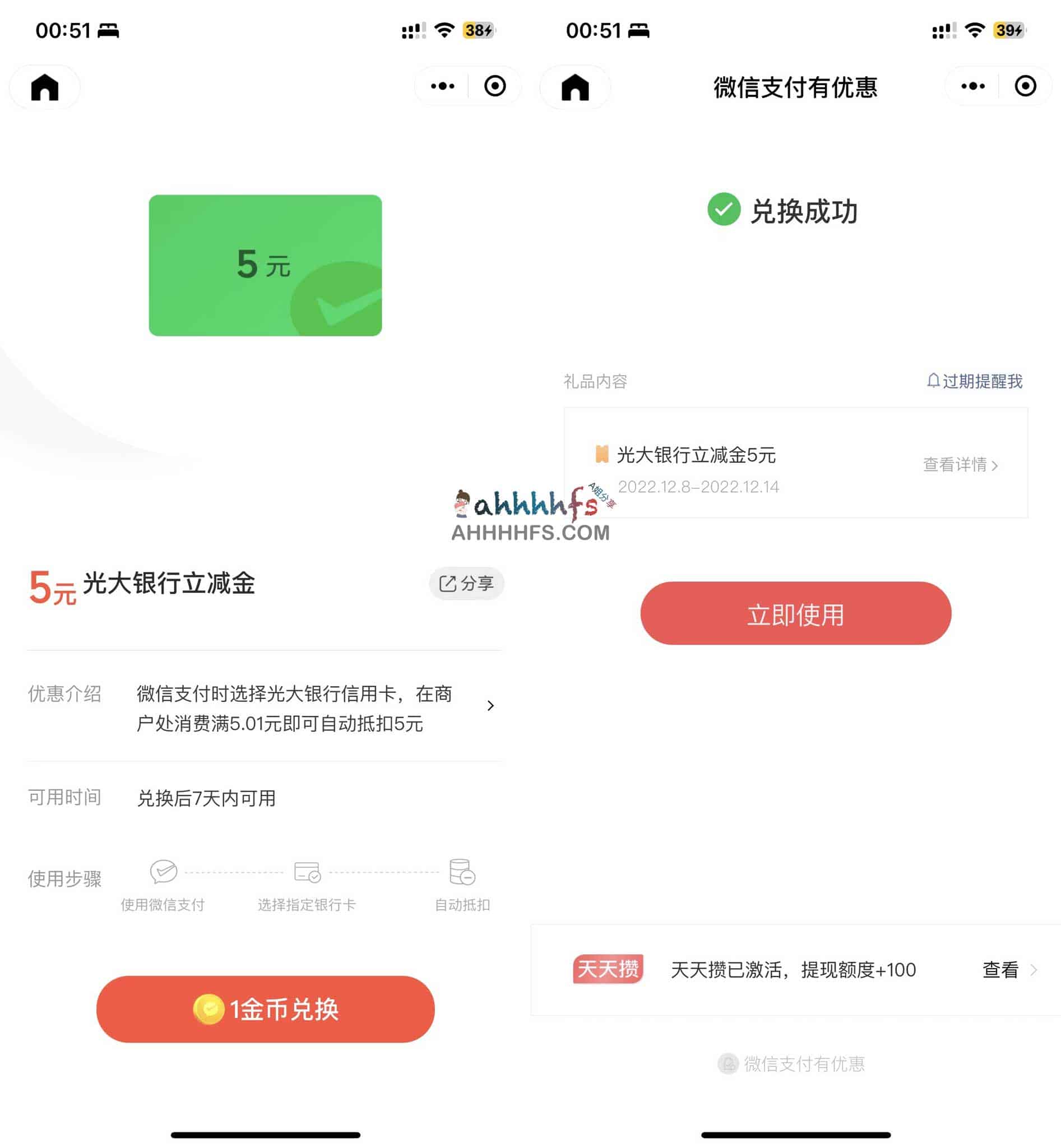Screen dimensions: 1061x1148
Task: Open the 微信支付有优惠 footer link
Action: tap(793, 1063)
